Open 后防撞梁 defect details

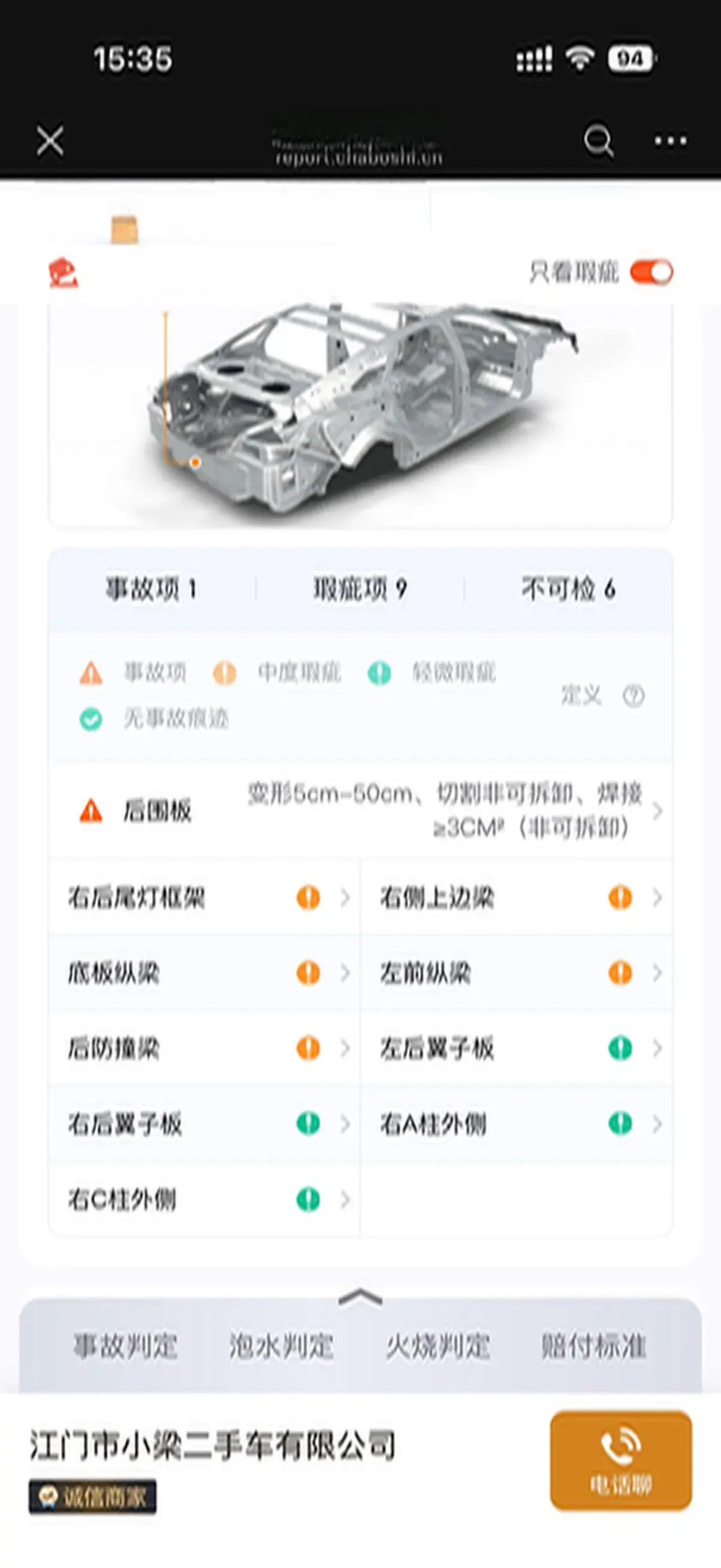click(204, 1048)
